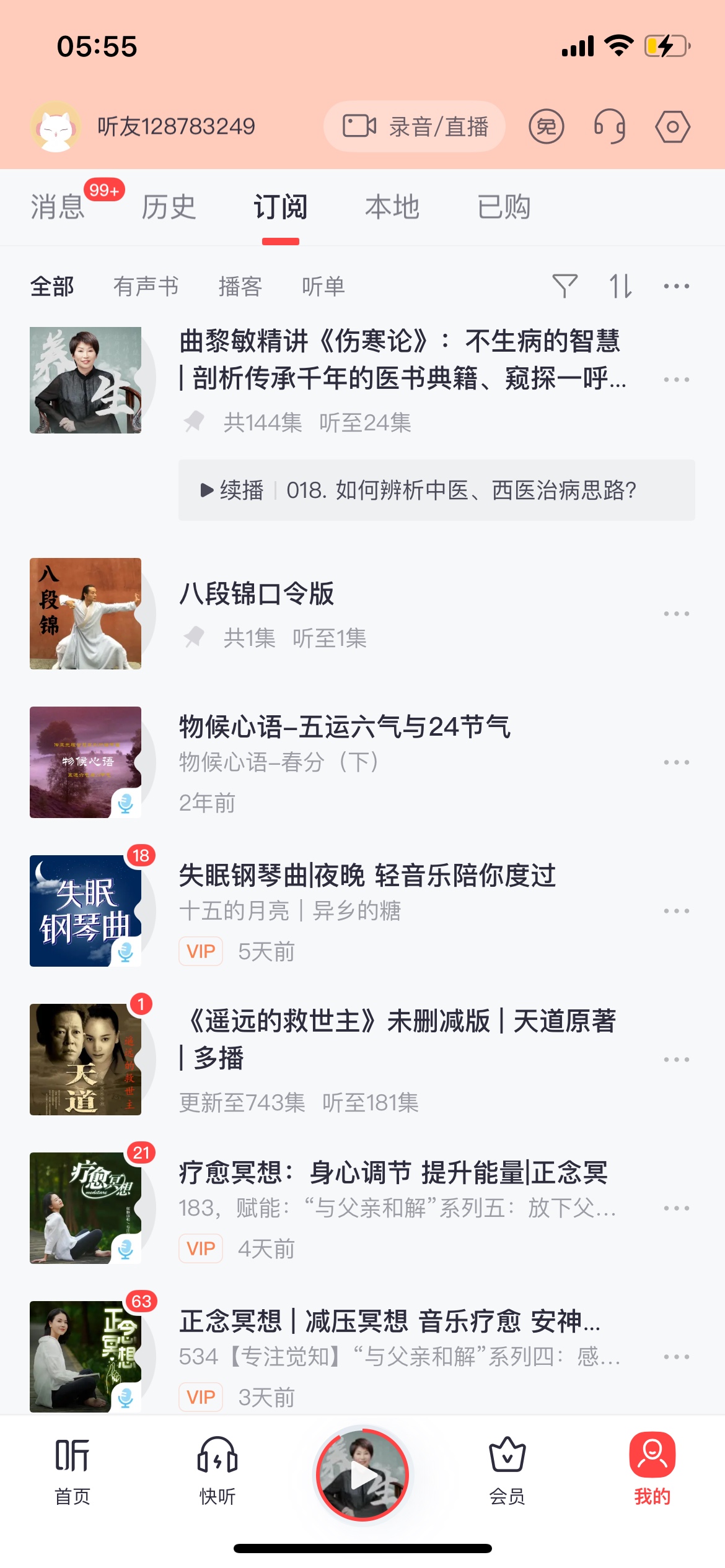725x1568 pixels.
Task: Open the 会员 tab
Action: [507, 1470]
